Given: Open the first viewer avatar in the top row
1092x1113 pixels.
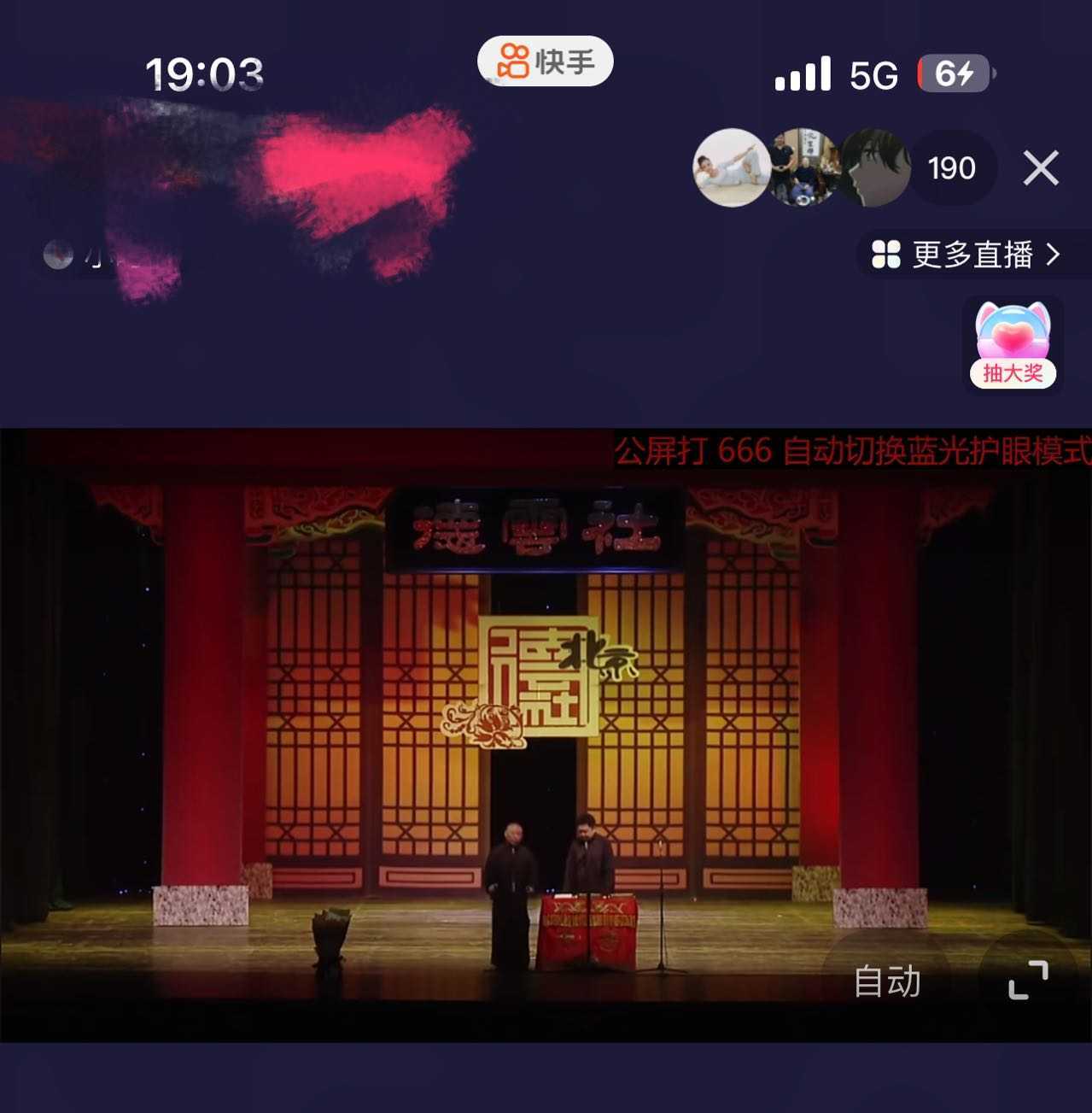Looking at the screenshot, I should pyautogui.click(x=731, y=167).
